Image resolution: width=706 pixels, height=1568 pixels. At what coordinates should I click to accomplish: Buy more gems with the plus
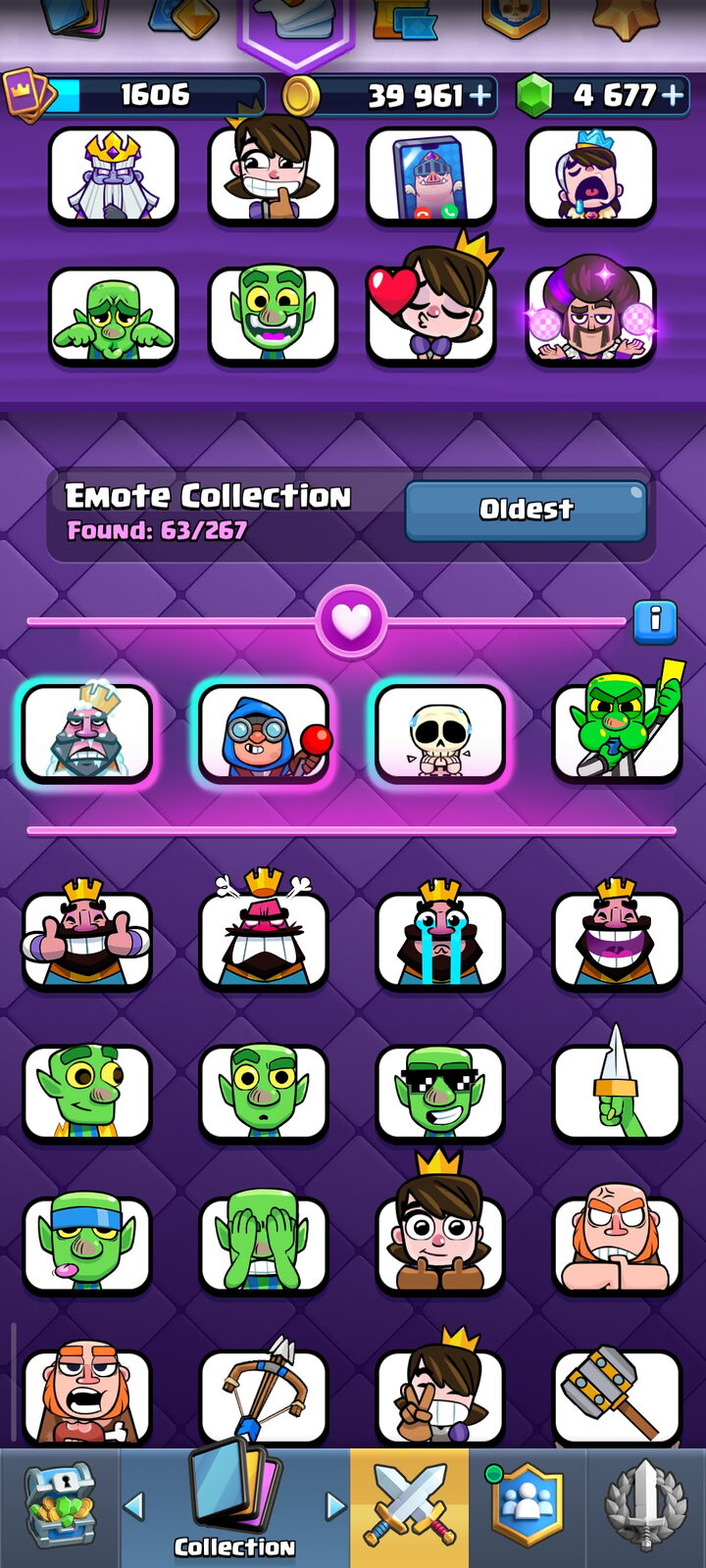(x=673, y=95)
